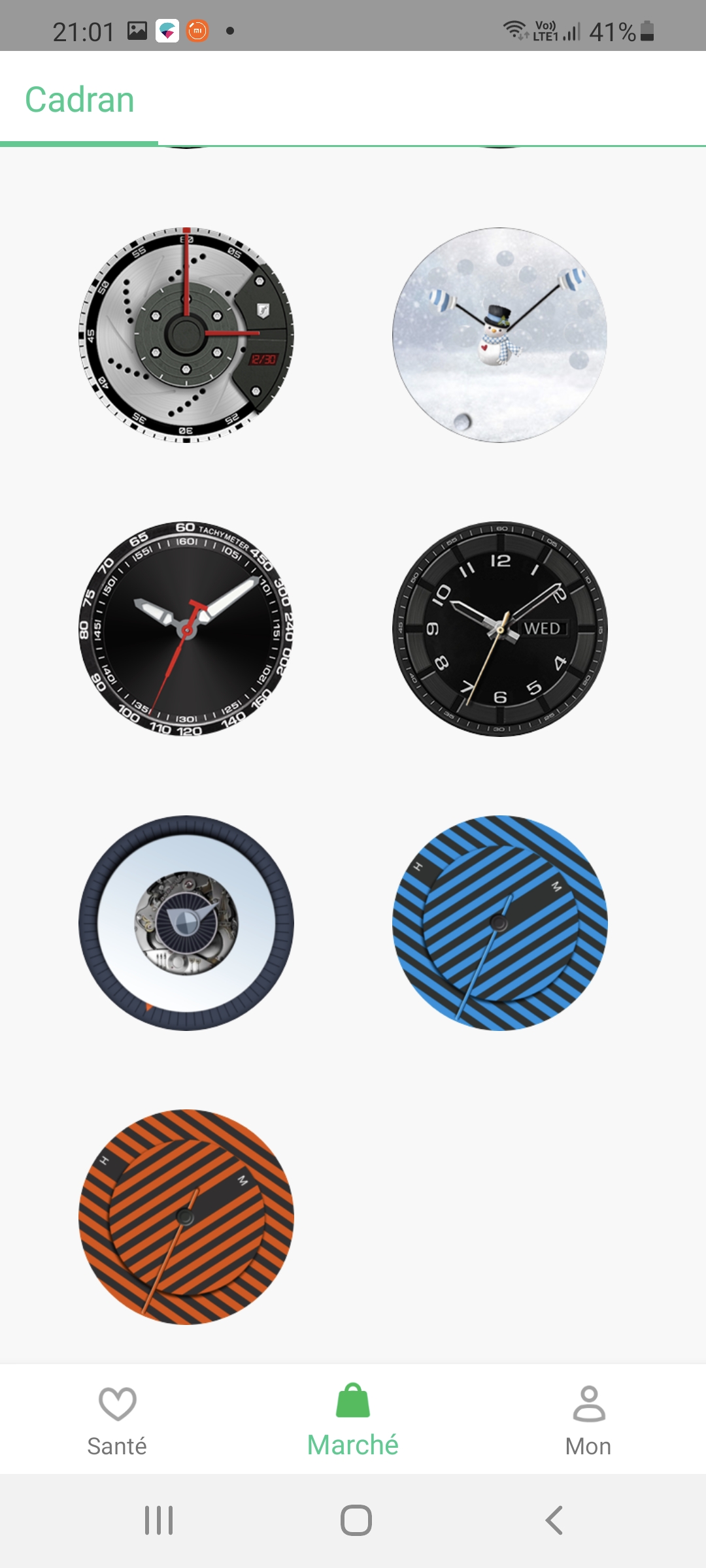Image resolution: width=706 pixels, height=1568 pixels.
Task: Open the black WED date watch face
Action: [x=500, y=629]
